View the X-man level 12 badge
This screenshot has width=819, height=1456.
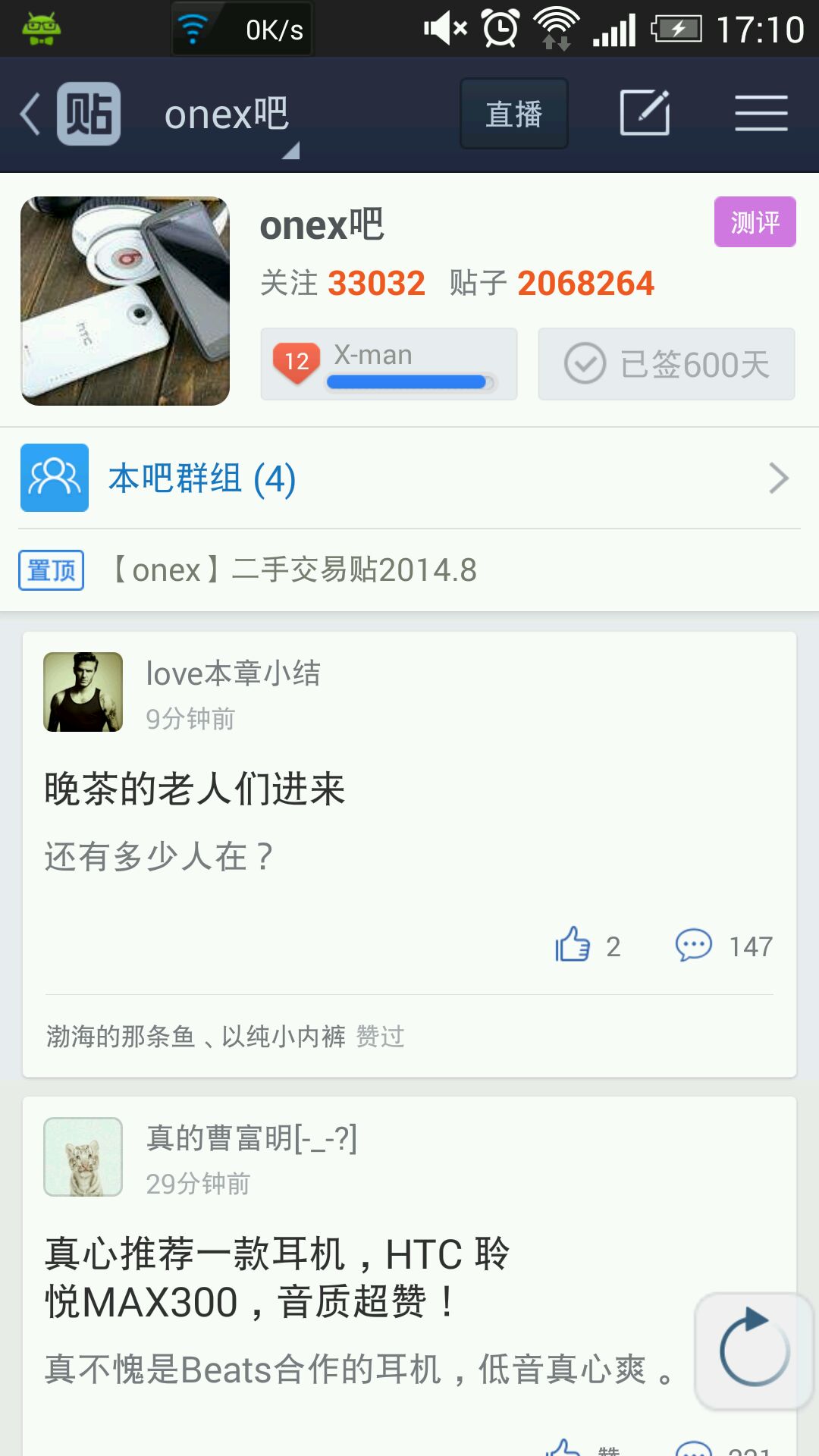coord(388,364)
